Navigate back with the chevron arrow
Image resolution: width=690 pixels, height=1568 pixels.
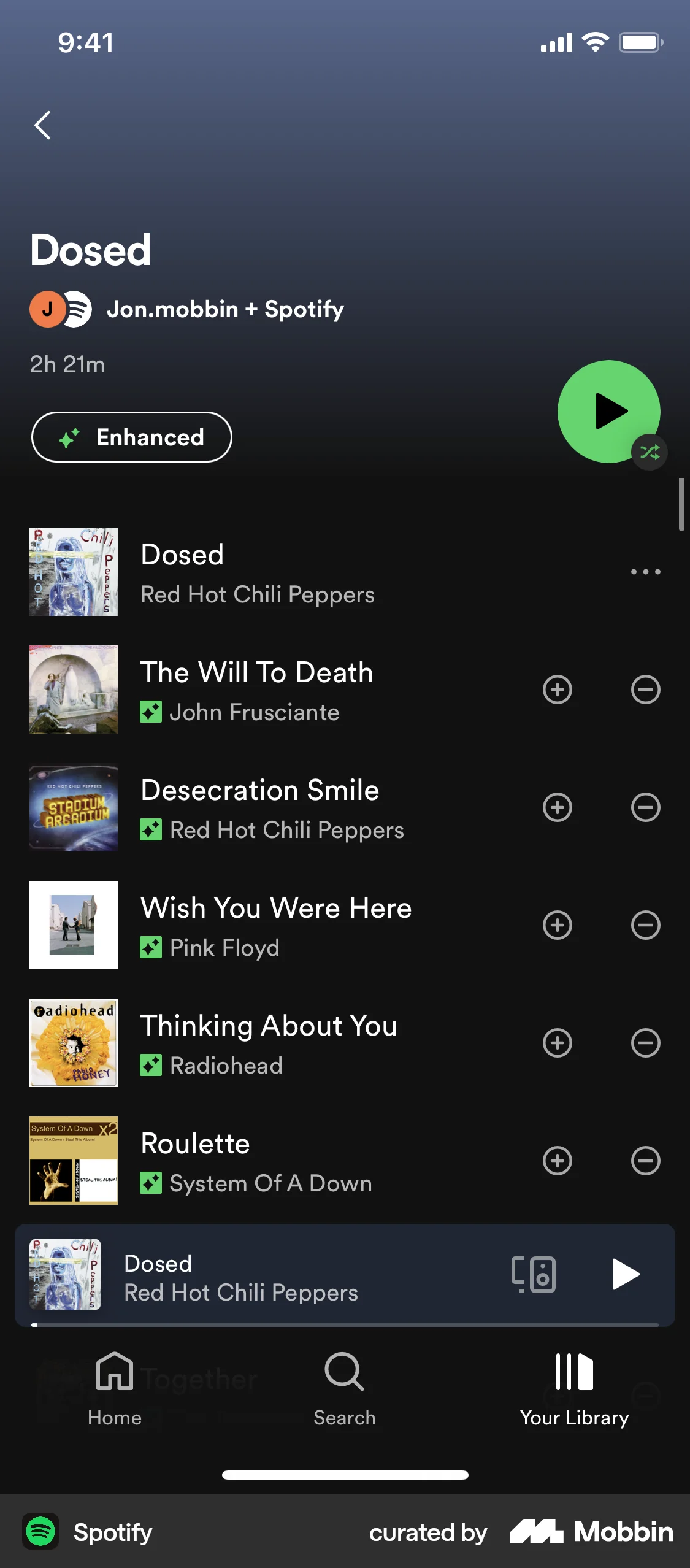[x=42, y=125]
